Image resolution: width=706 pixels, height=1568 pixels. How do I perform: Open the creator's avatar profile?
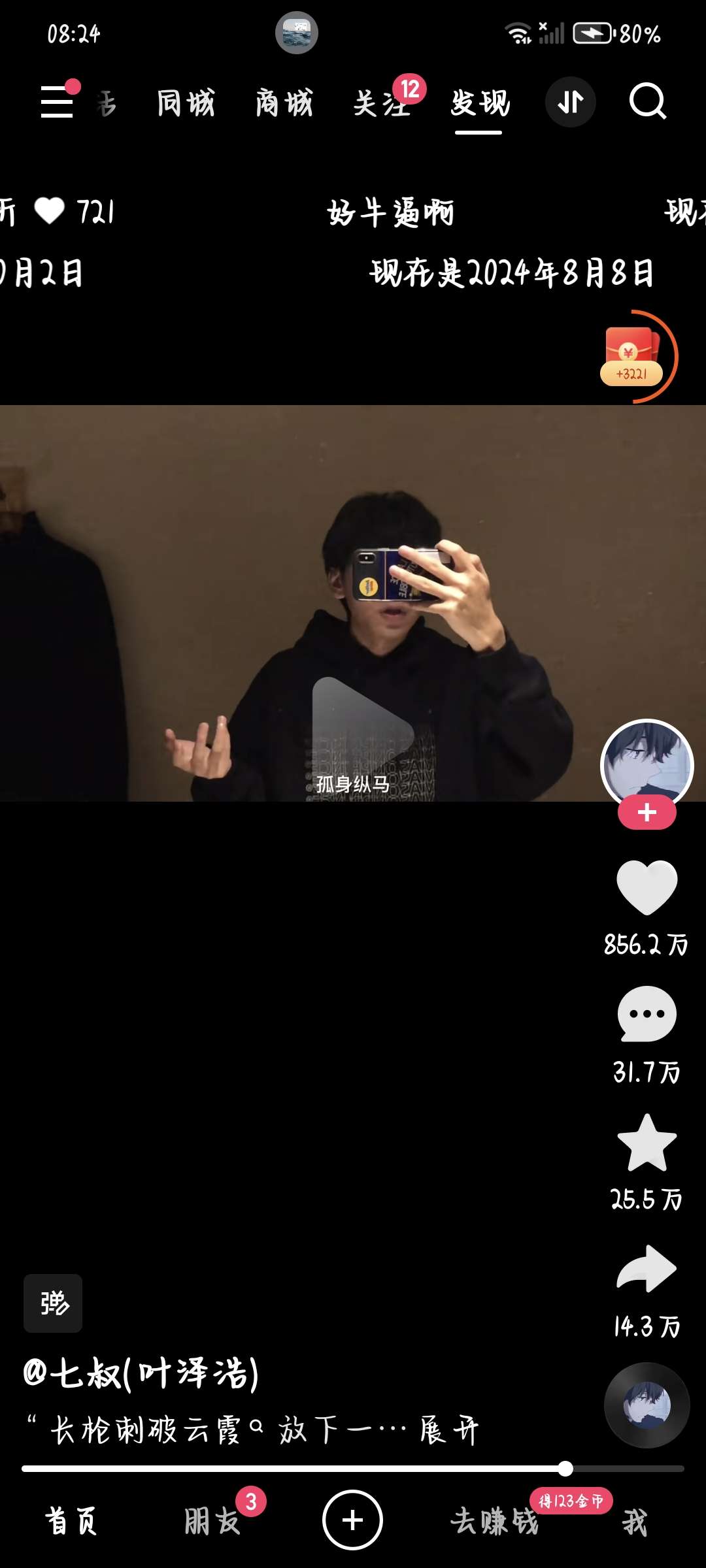click(x=647, y=764)
